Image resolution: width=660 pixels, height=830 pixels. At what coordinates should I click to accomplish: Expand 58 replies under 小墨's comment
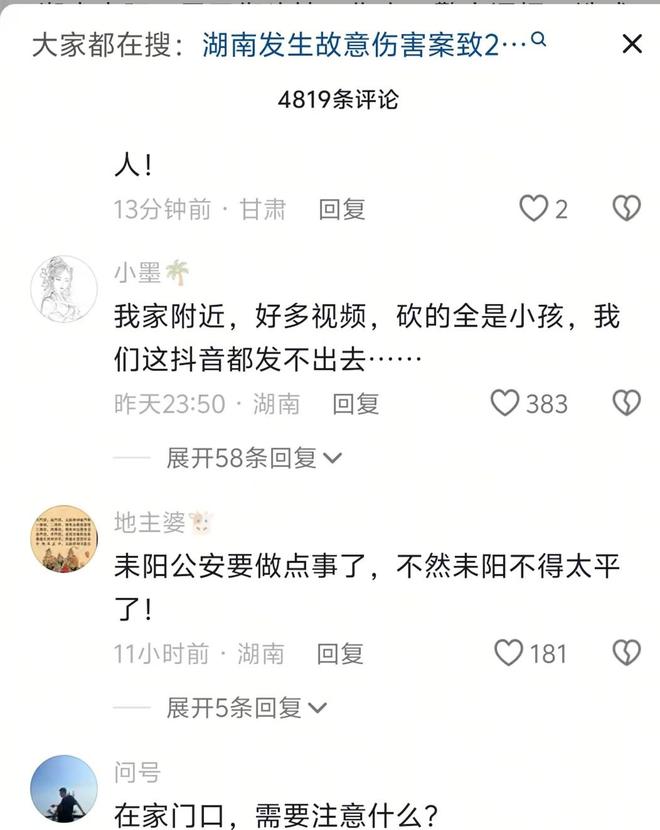(254, 458)
